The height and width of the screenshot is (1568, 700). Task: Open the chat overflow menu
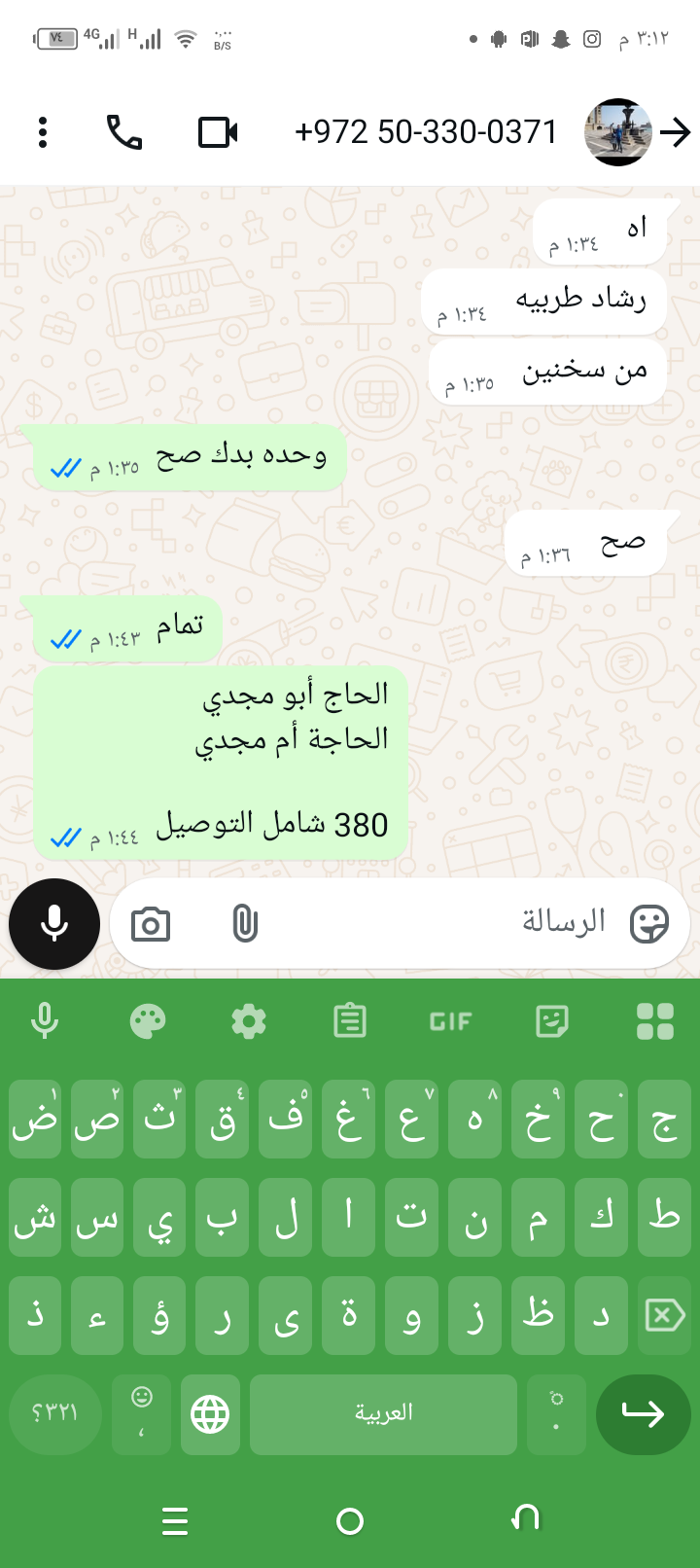point(43,132)
